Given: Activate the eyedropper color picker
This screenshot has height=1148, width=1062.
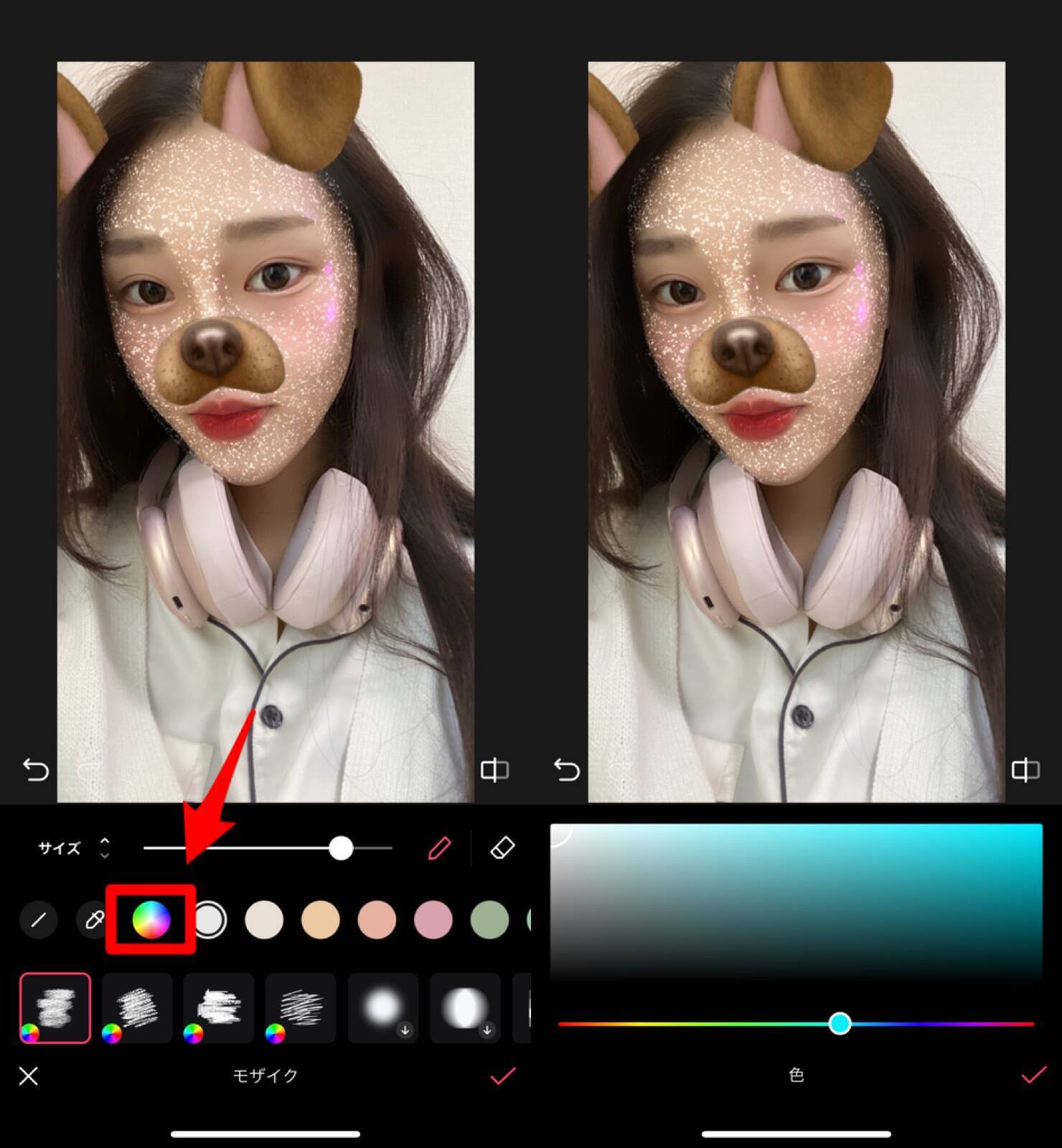Looking at the screenshot, I should 93,919.
